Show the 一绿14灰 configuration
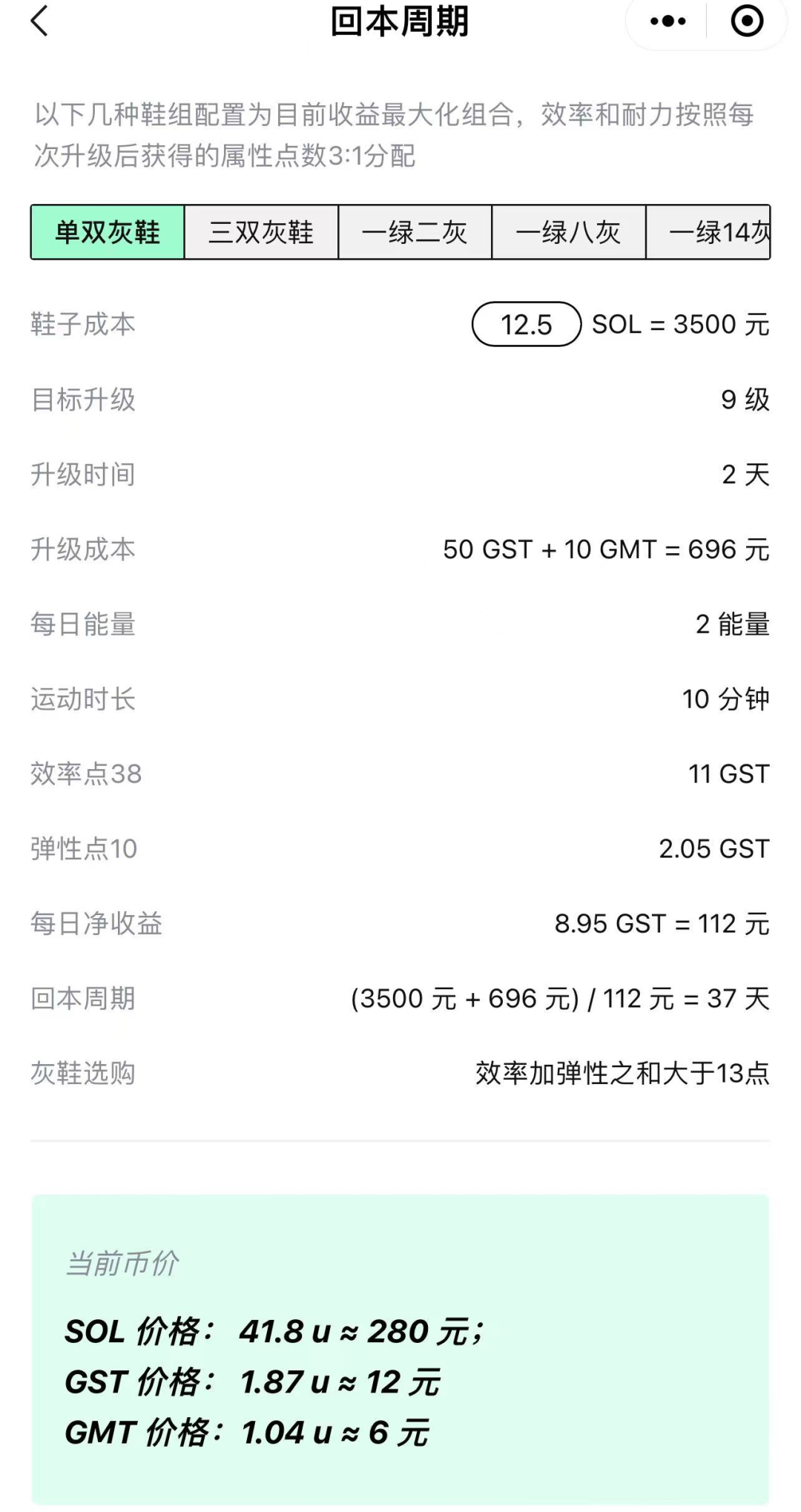The image size is (801, 1512). coord(709,232)
